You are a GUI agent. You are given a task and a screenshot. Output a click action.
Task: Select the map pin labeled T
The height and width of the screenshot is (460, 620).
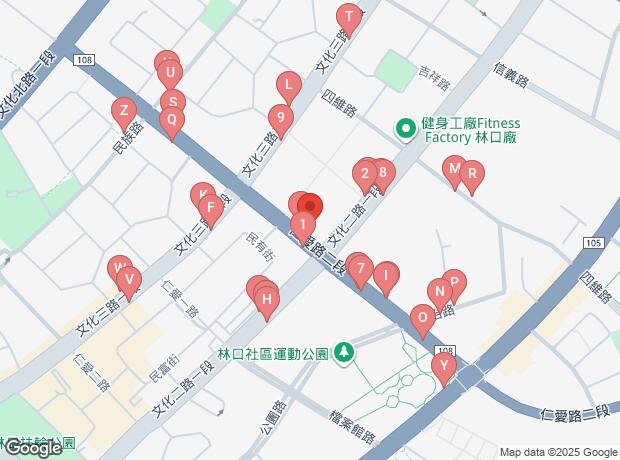[348, 17]
